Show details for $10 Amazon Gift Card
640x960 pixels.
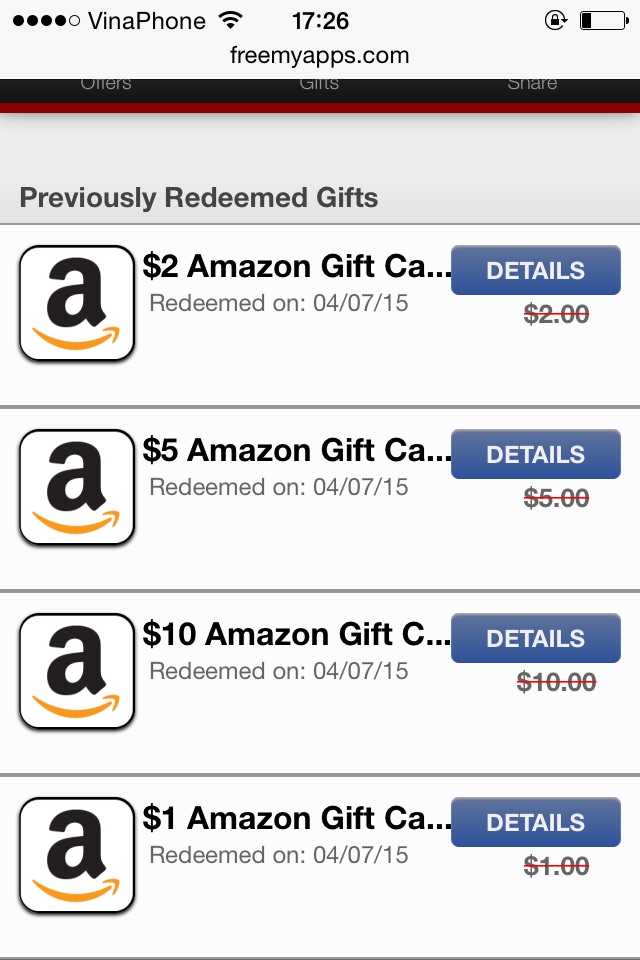[535, 638]
